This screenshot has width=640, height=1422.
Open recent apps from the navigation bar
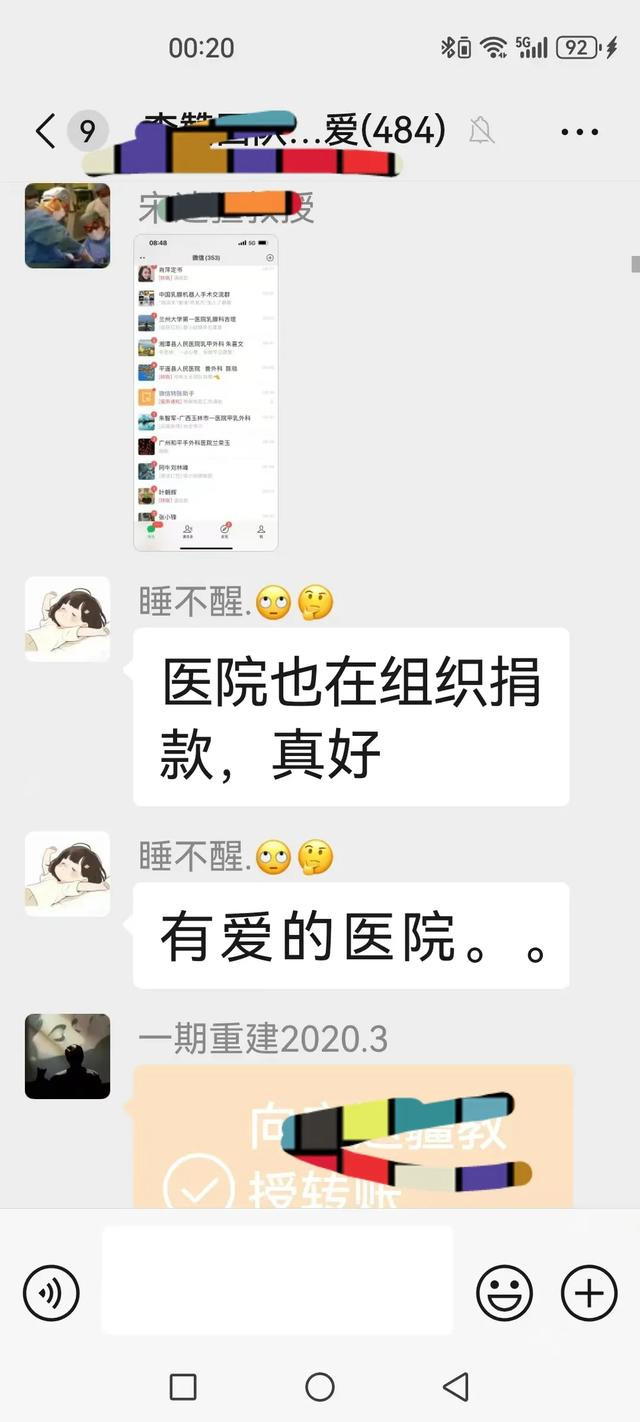183,1386
